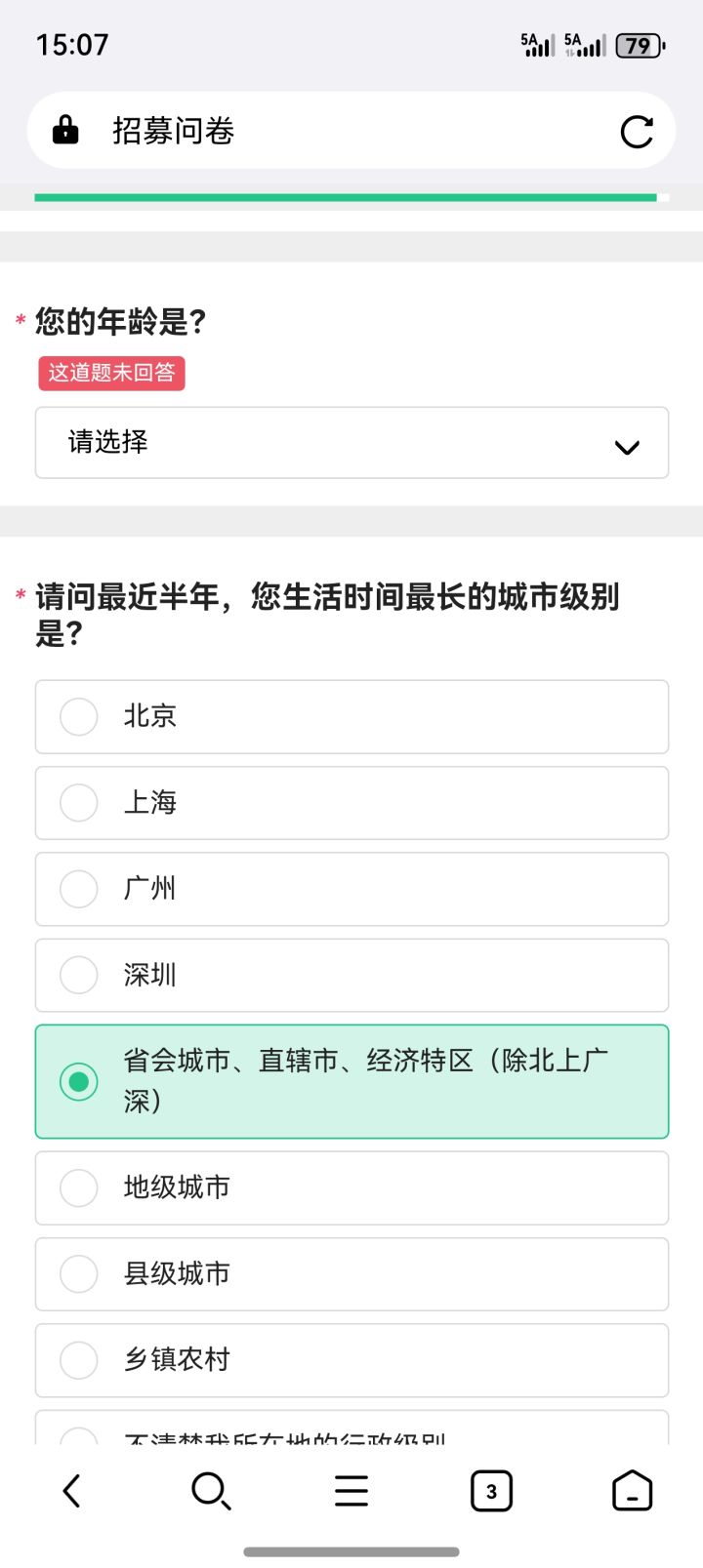Tap the lock icon in the address bar
Image resolution: width=703 pixels, height=1568 pixels.
point(64,130)
